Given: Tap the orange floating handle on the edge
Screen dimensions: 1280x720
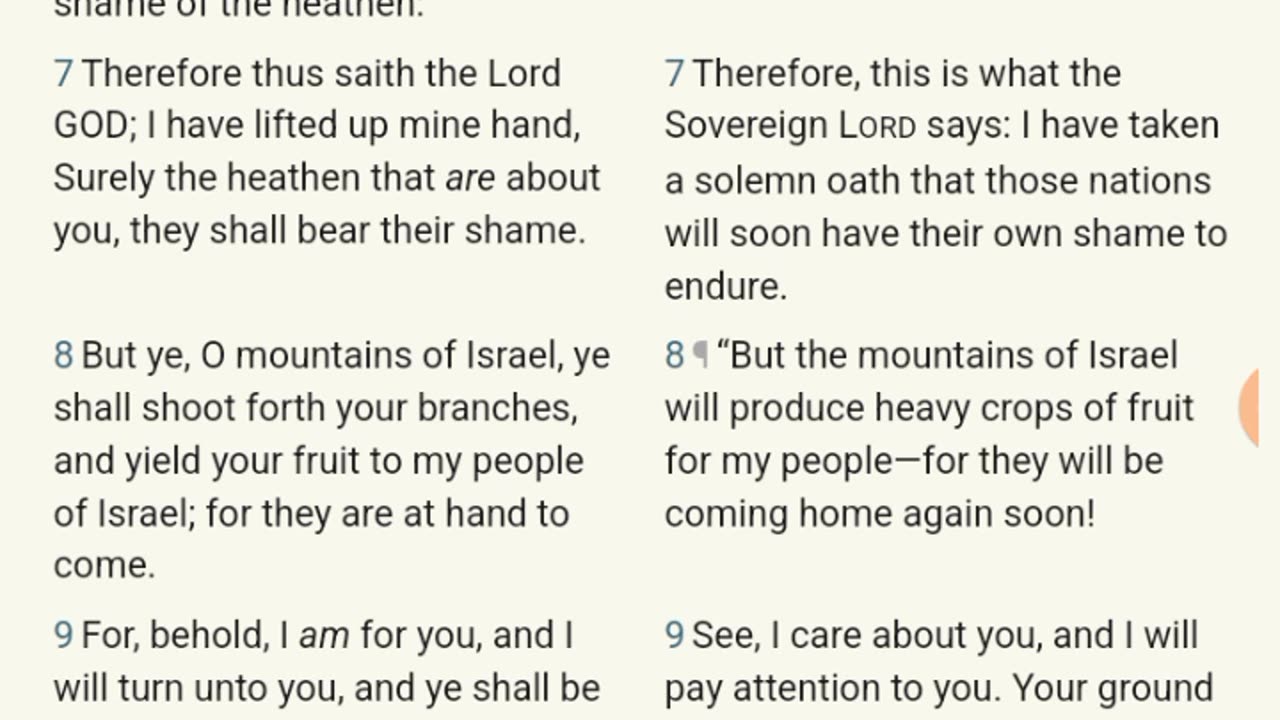Looking at the screenshot, I should [1250, 407].
